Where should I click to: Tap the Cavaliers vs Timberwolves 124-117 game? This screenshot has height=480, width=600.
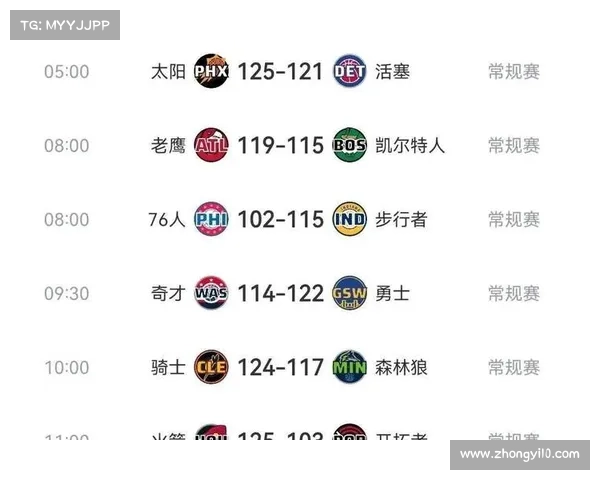pos(281,368)
